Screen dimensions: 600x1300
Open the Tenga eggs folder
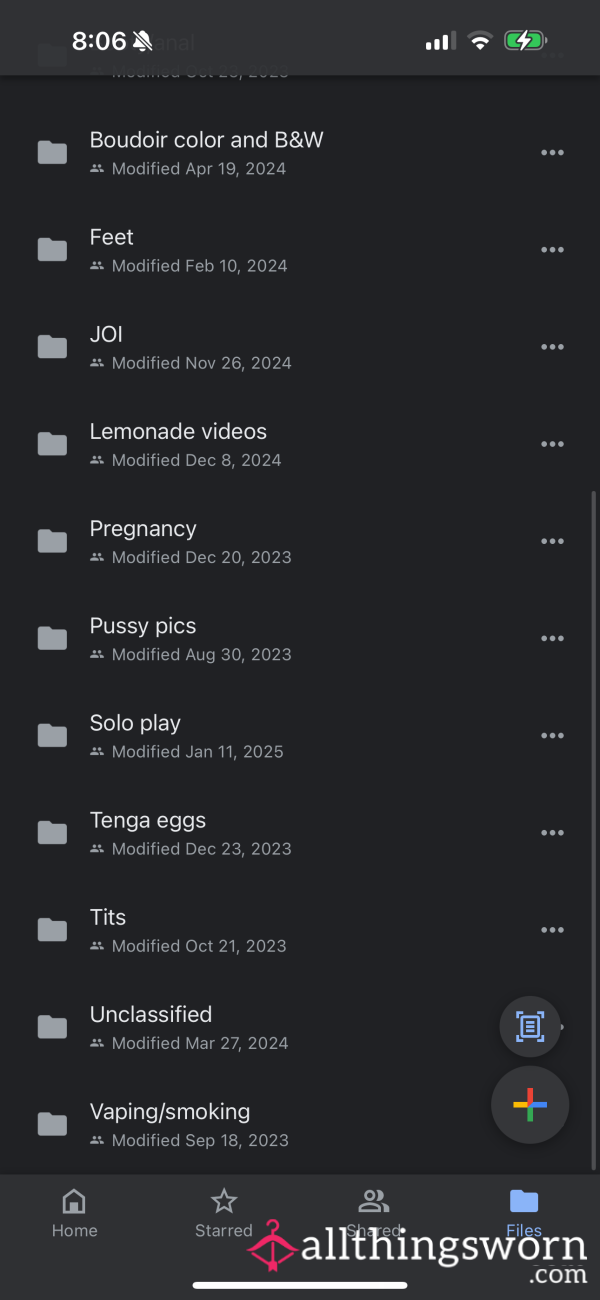click(280, 832)
